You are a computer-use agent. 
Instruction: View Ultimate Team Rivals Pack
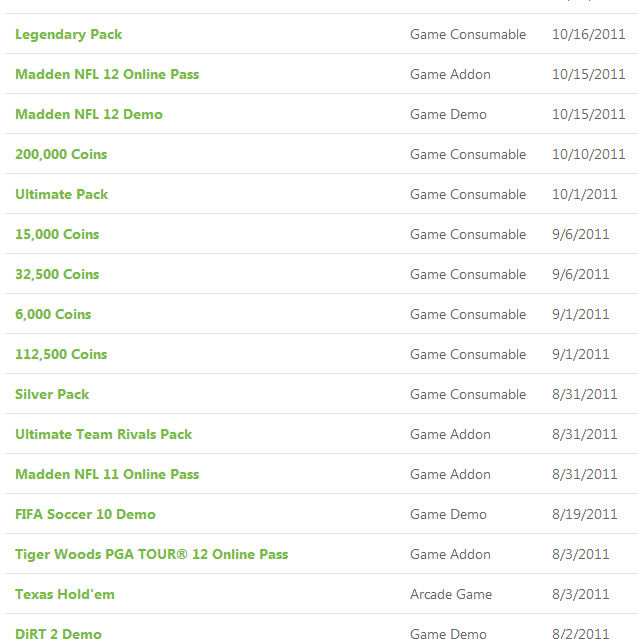click(104, 434)
